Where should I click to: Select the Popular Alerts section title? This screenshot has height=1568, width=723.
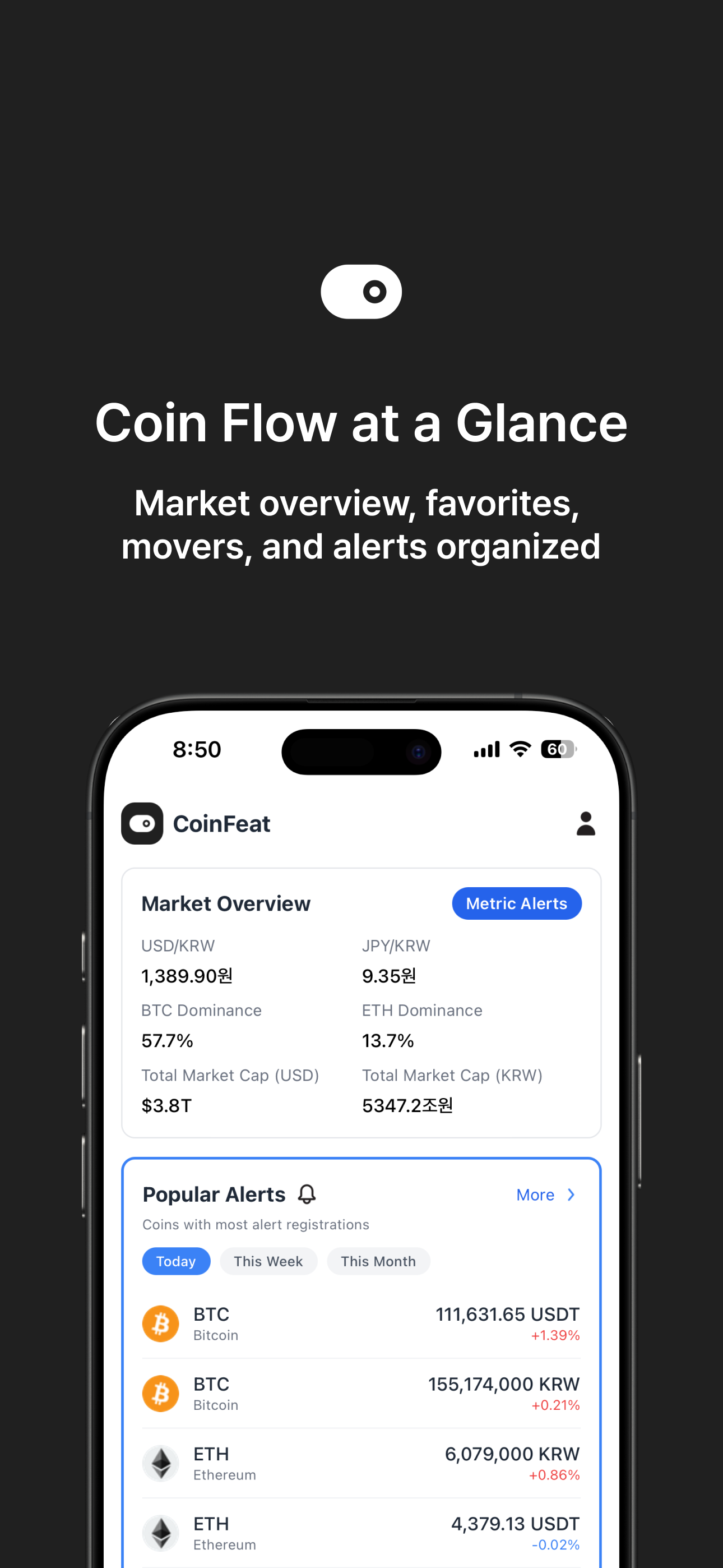tap(214, 1195)
